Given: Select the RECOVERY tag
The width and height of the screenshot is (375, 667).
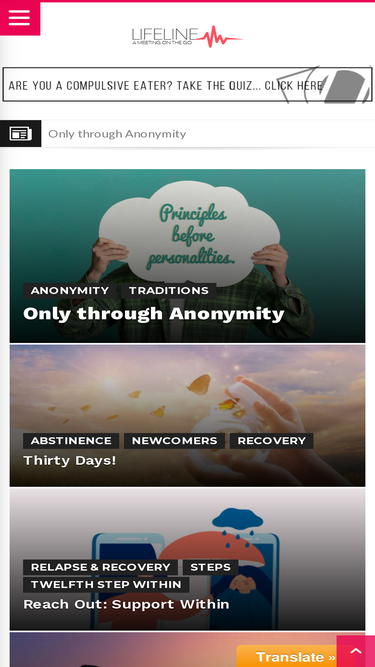Looking at the screenshot, I should [x=271, y=441].
